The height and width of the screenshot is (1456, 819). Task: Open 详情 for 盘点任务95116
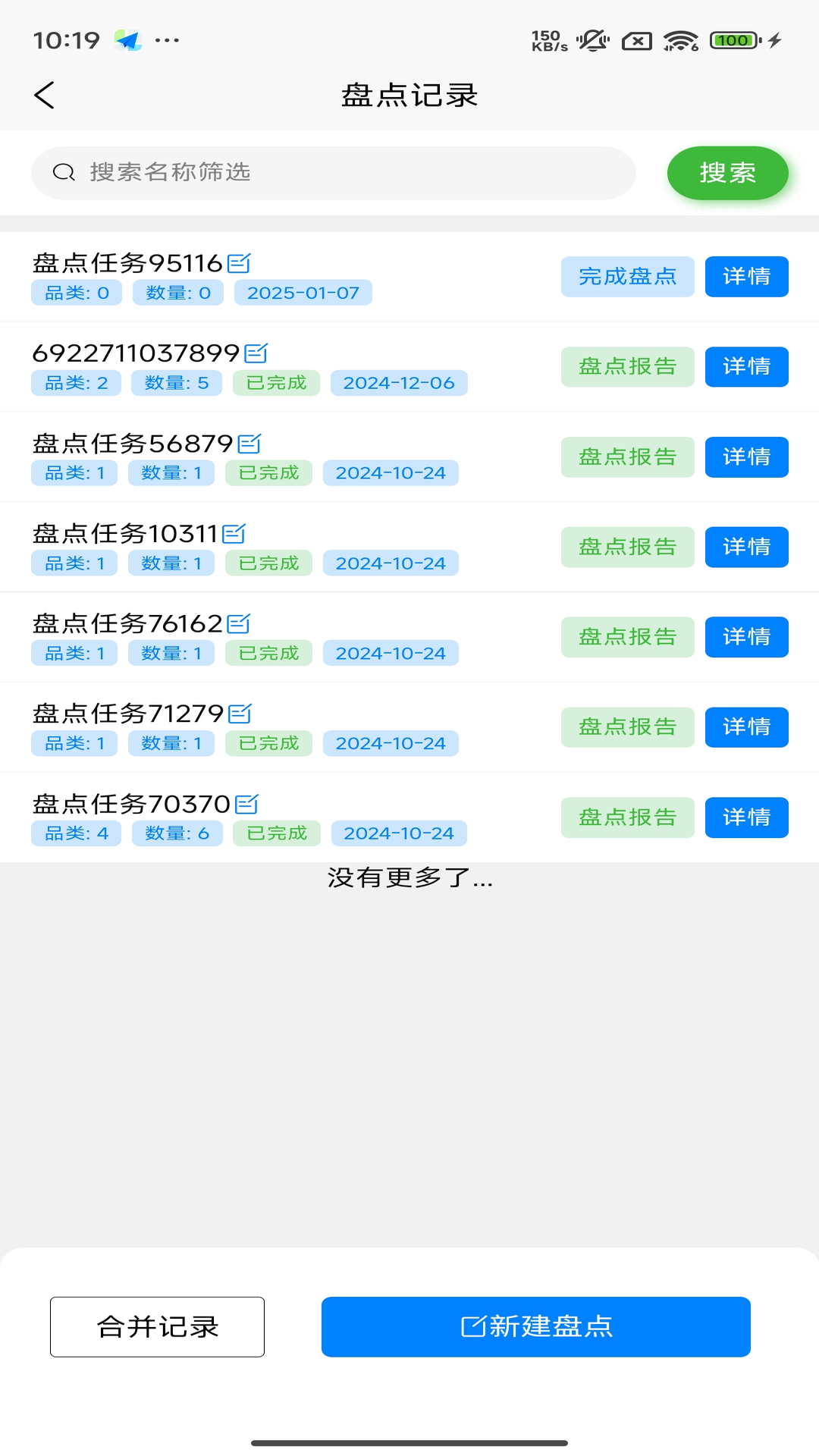point(746,277)
